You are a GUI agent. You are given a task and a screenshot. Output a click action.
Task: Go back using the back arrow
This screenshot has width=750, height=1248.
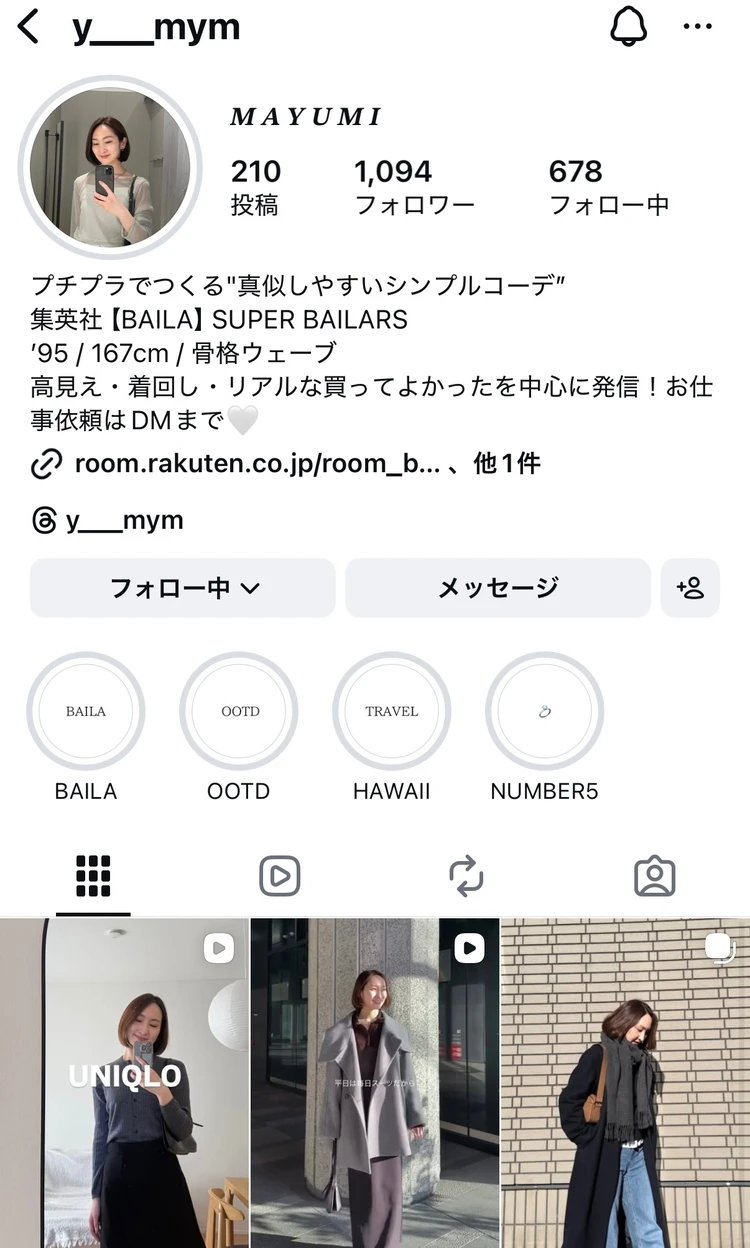tap(28, 27)
